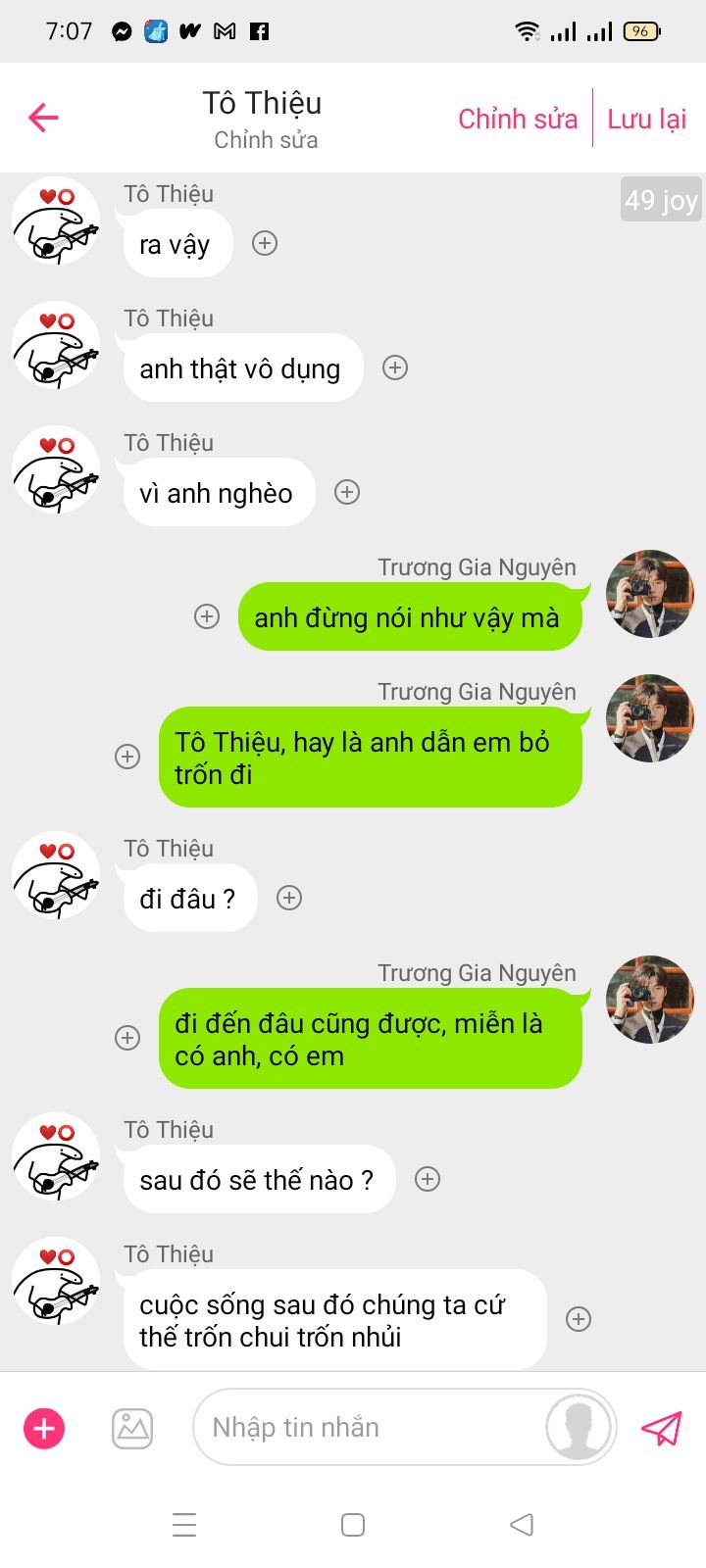Viewport: 706px width, 1568px height.
Task: Tap the Chỉnh sửa button
Action: coord(518,119)
